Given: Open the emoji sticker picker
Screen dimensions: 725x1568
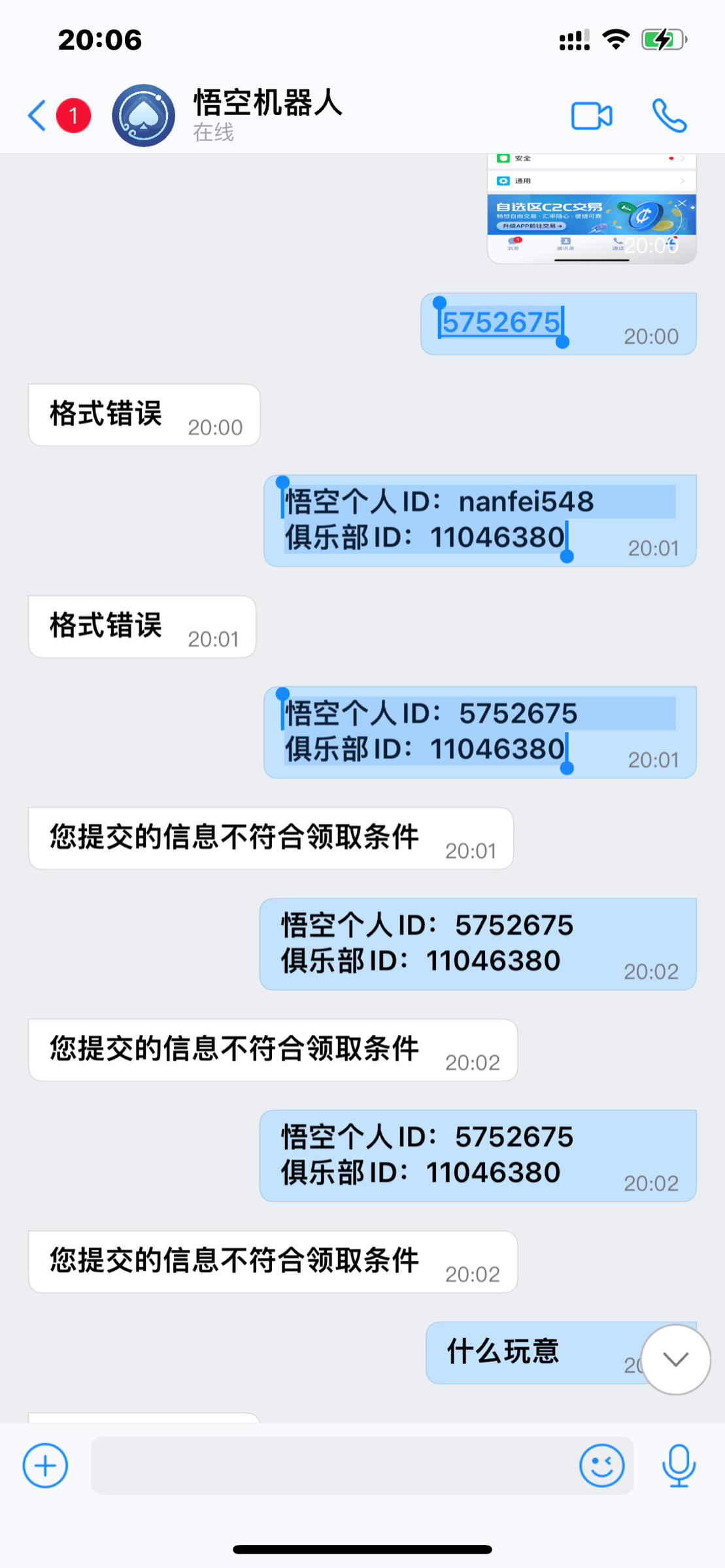Looking at the screenshot, I should coord(601,1465).
